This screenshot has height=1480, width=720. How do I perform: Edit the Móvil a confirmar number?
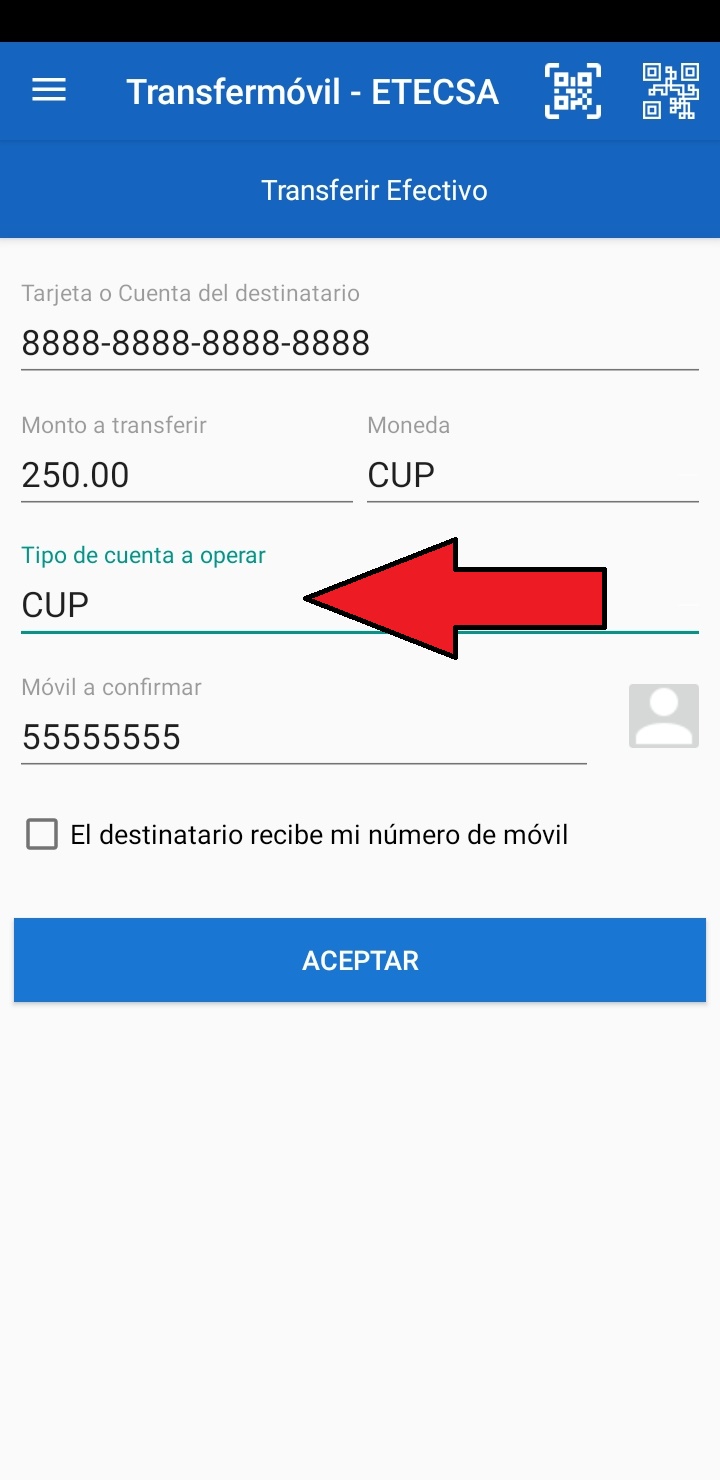click(x=303, y=738)
